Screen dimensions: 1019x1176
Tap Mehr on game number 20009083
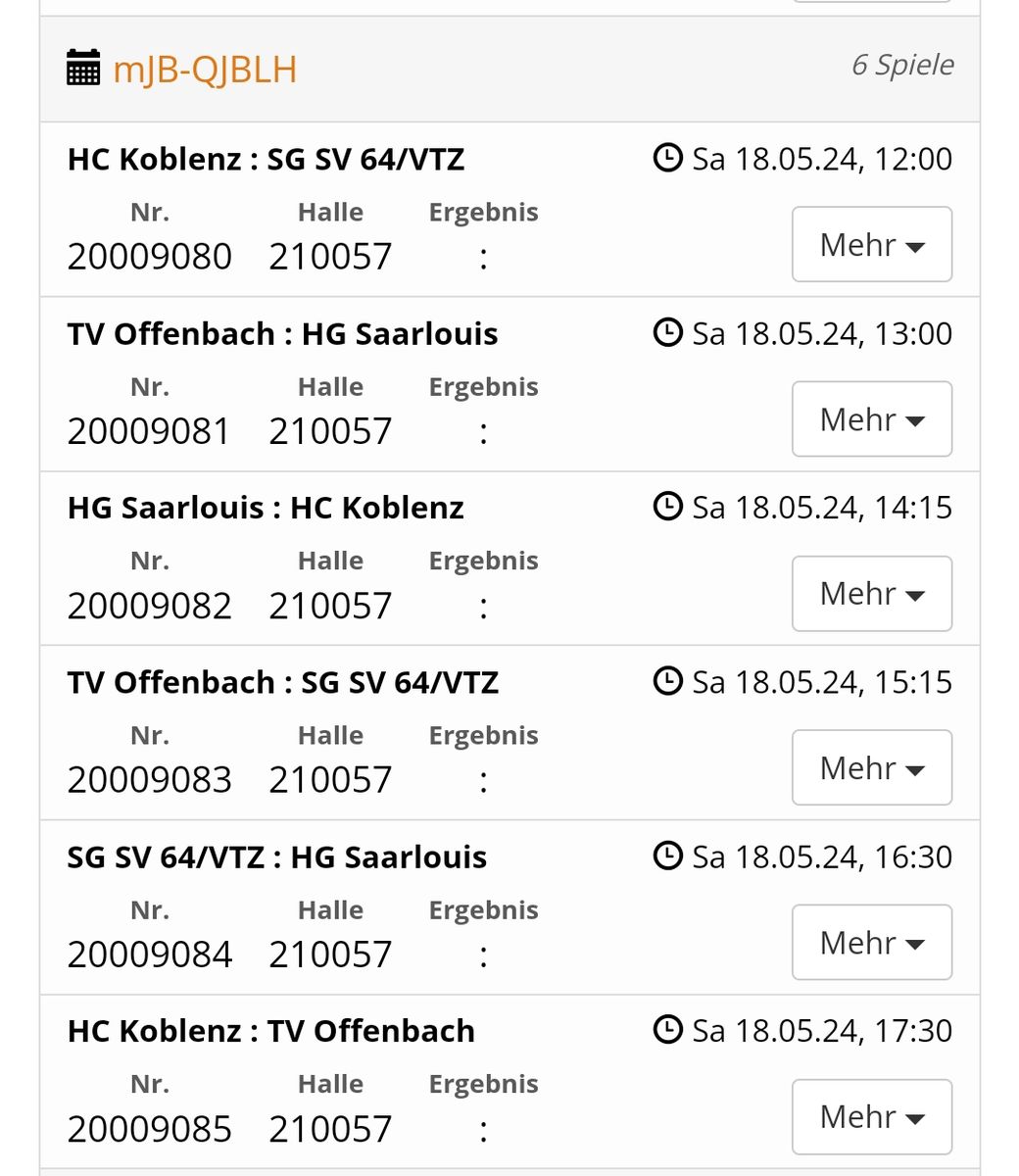pos(871,768)
